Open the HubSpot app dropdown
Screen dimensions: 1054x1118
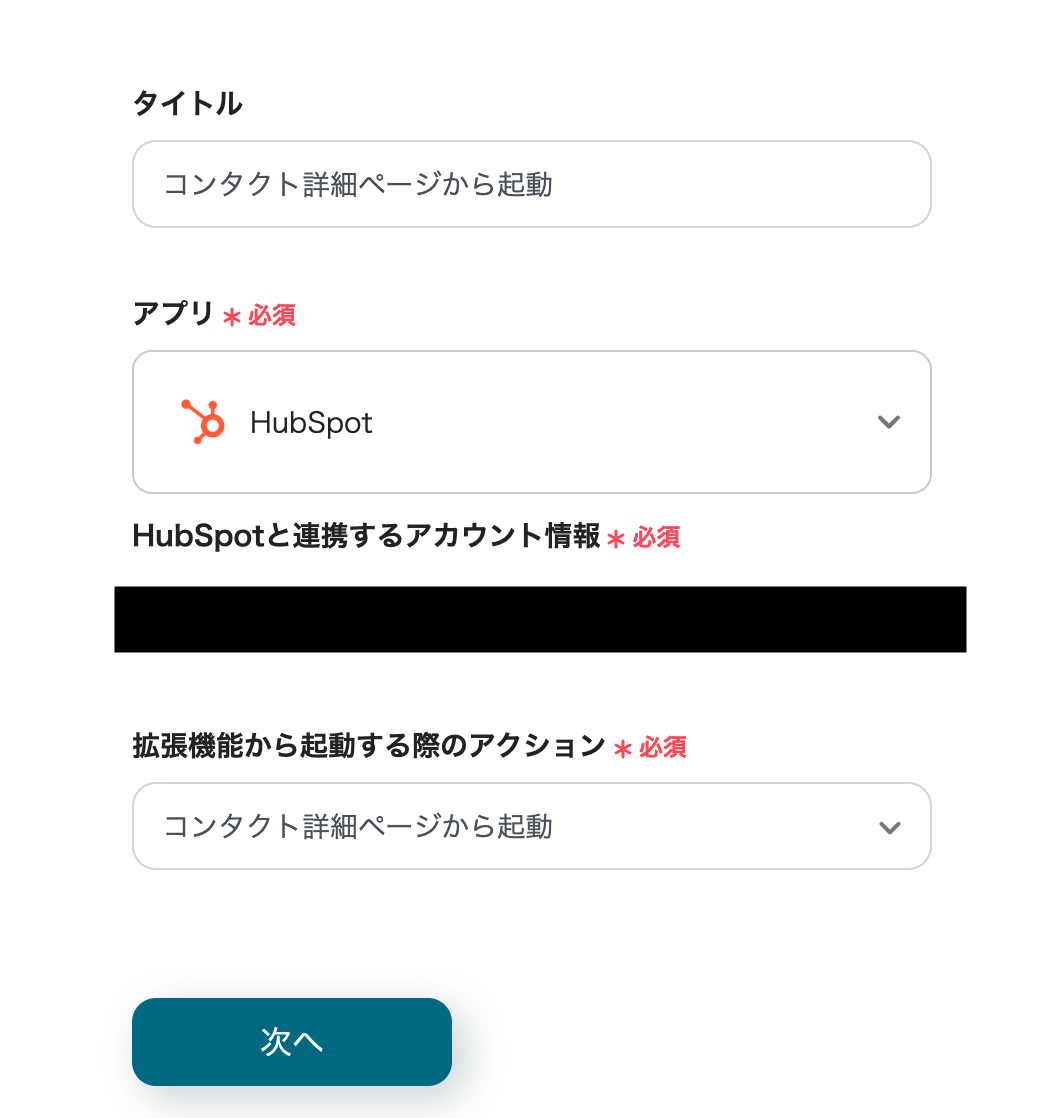[x=531, y=422]
